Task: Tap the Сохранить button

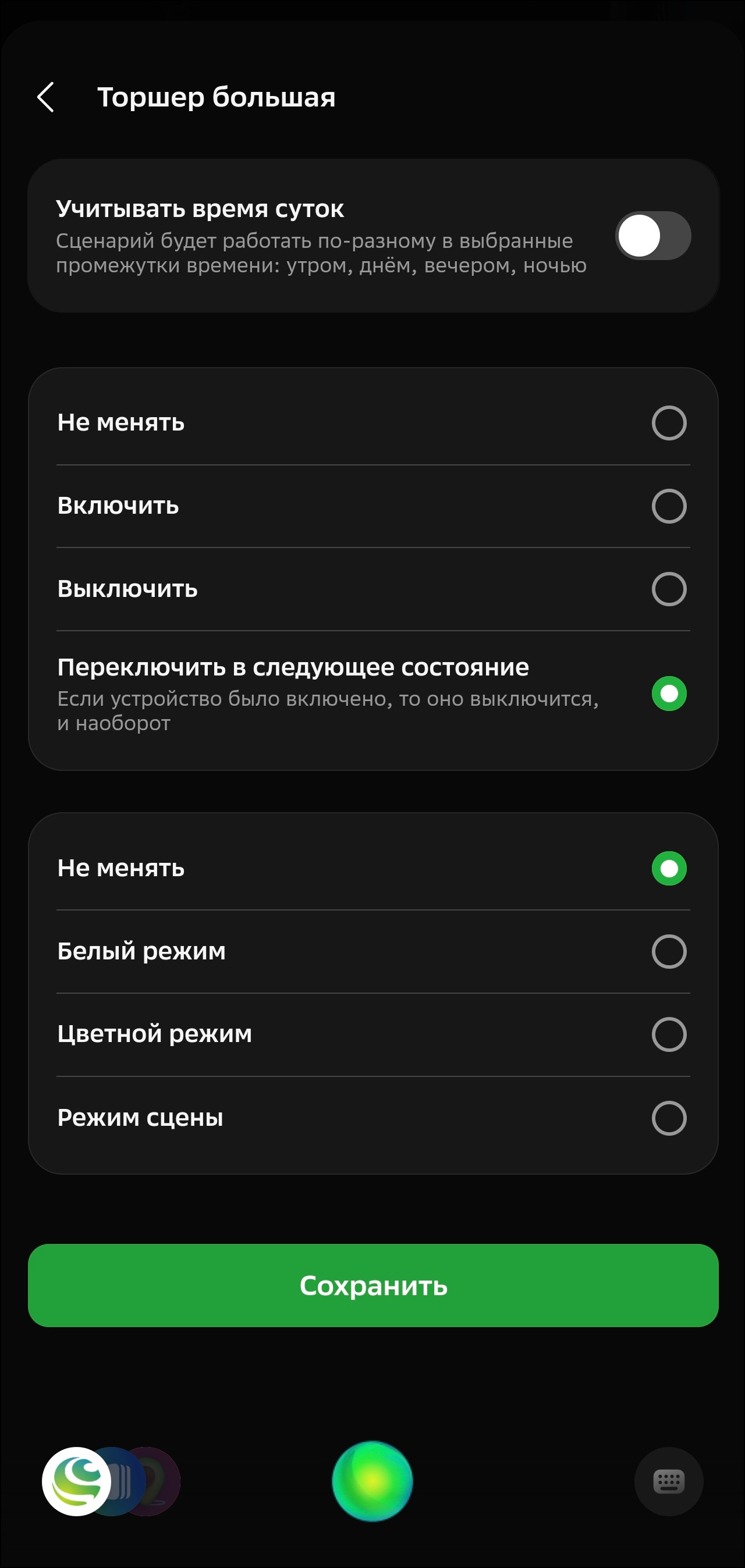Action: click(373, 1285)
